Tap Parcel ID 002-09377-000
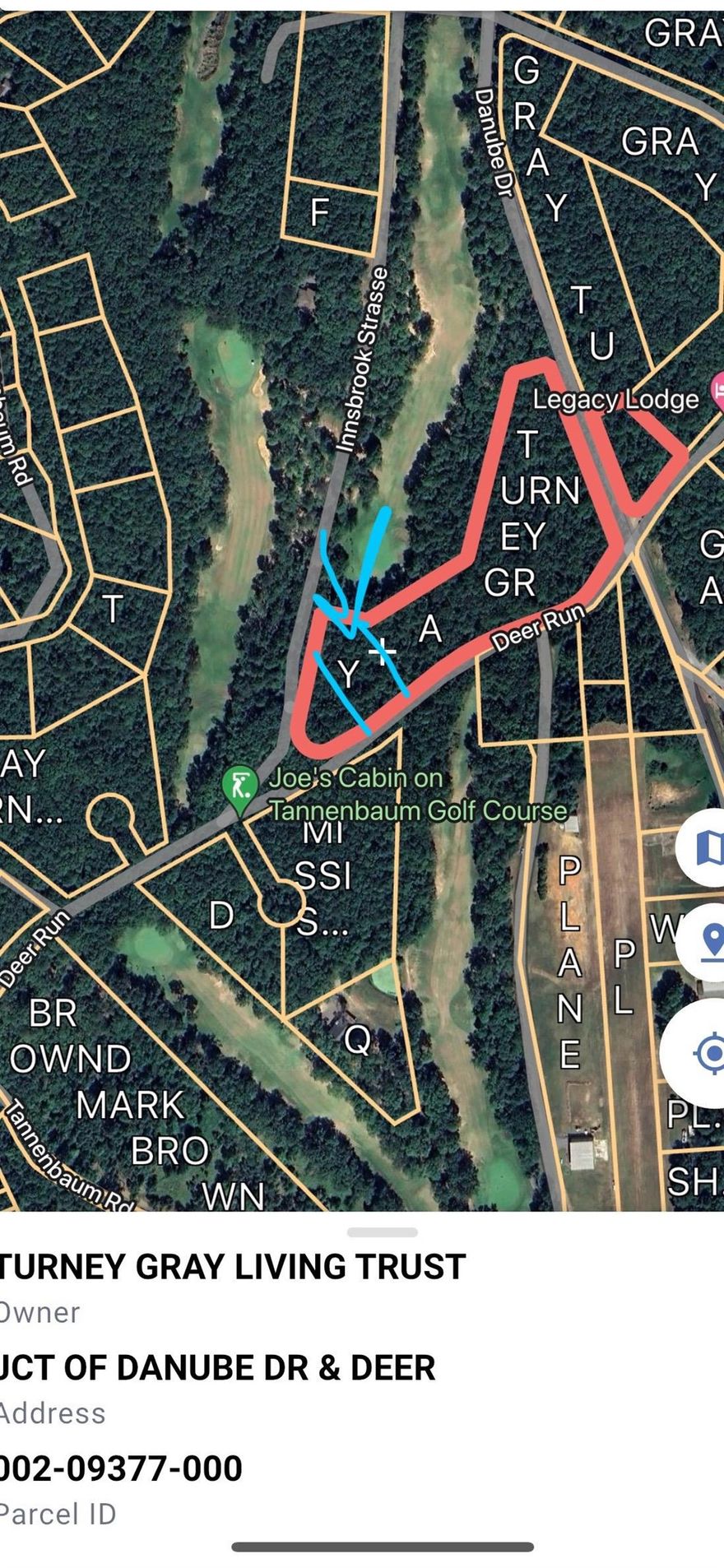724x1568 pixels. [120, 1468]
